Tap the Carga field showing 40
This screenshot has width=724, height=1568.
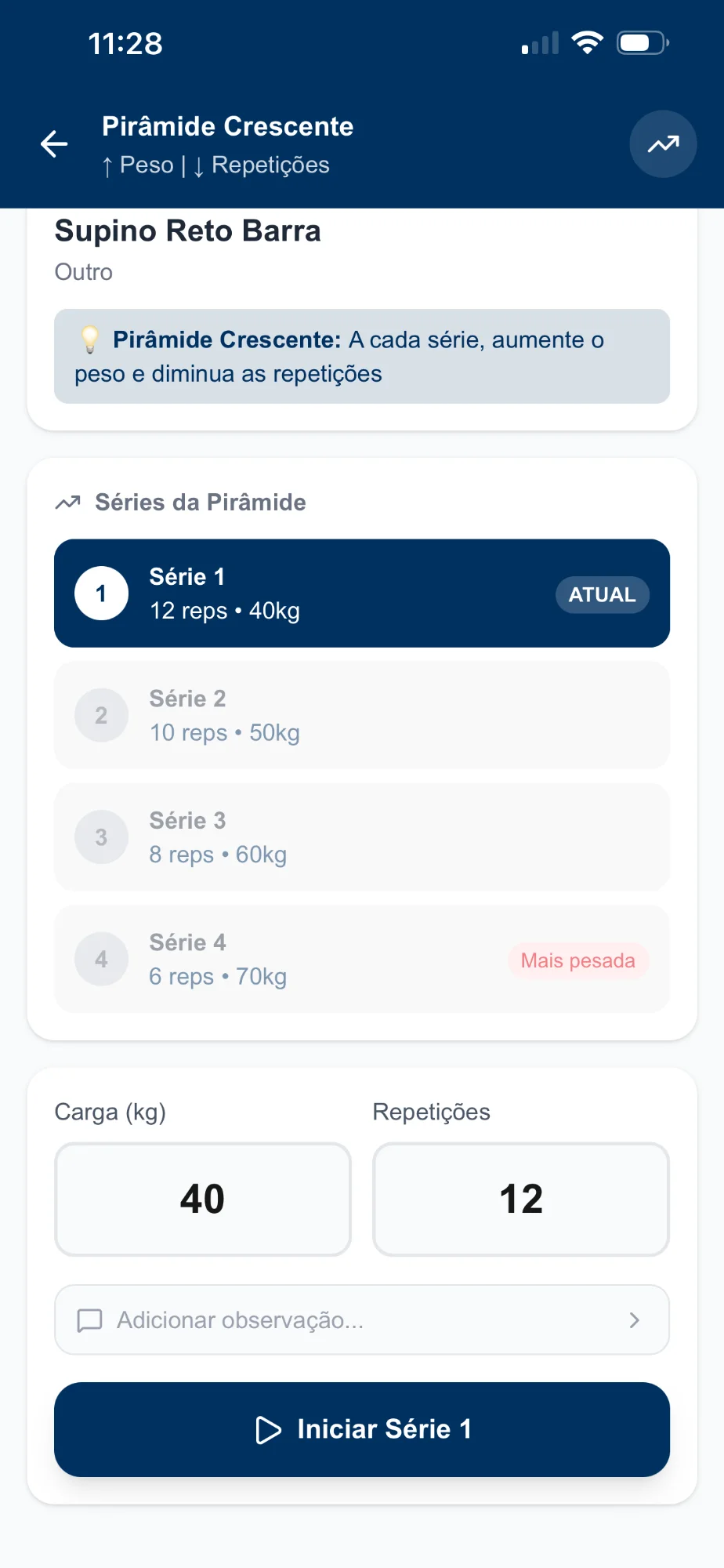[202, 1199]
